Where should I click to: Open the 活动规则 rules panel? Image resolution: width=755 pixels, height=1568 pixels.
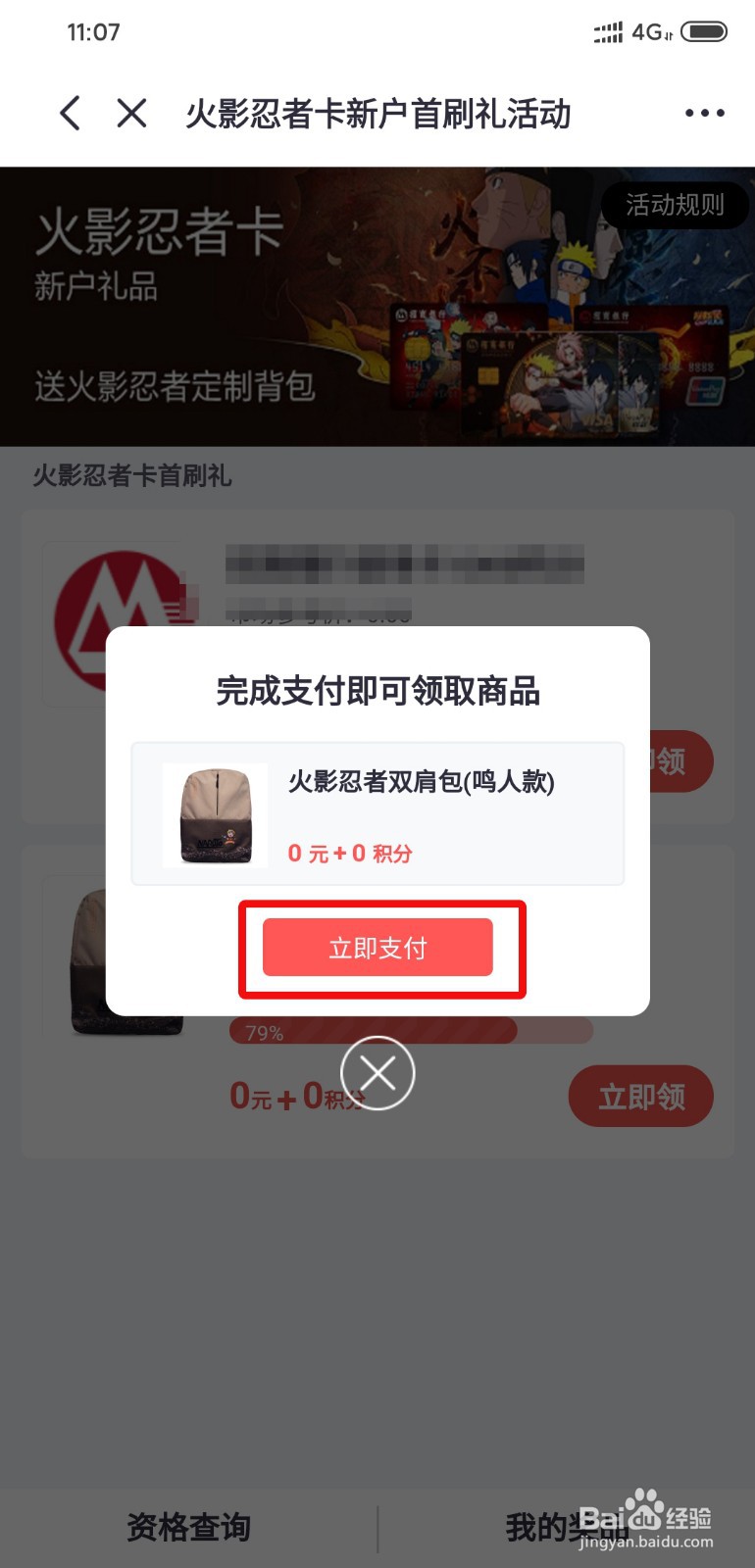coord(675,205)
